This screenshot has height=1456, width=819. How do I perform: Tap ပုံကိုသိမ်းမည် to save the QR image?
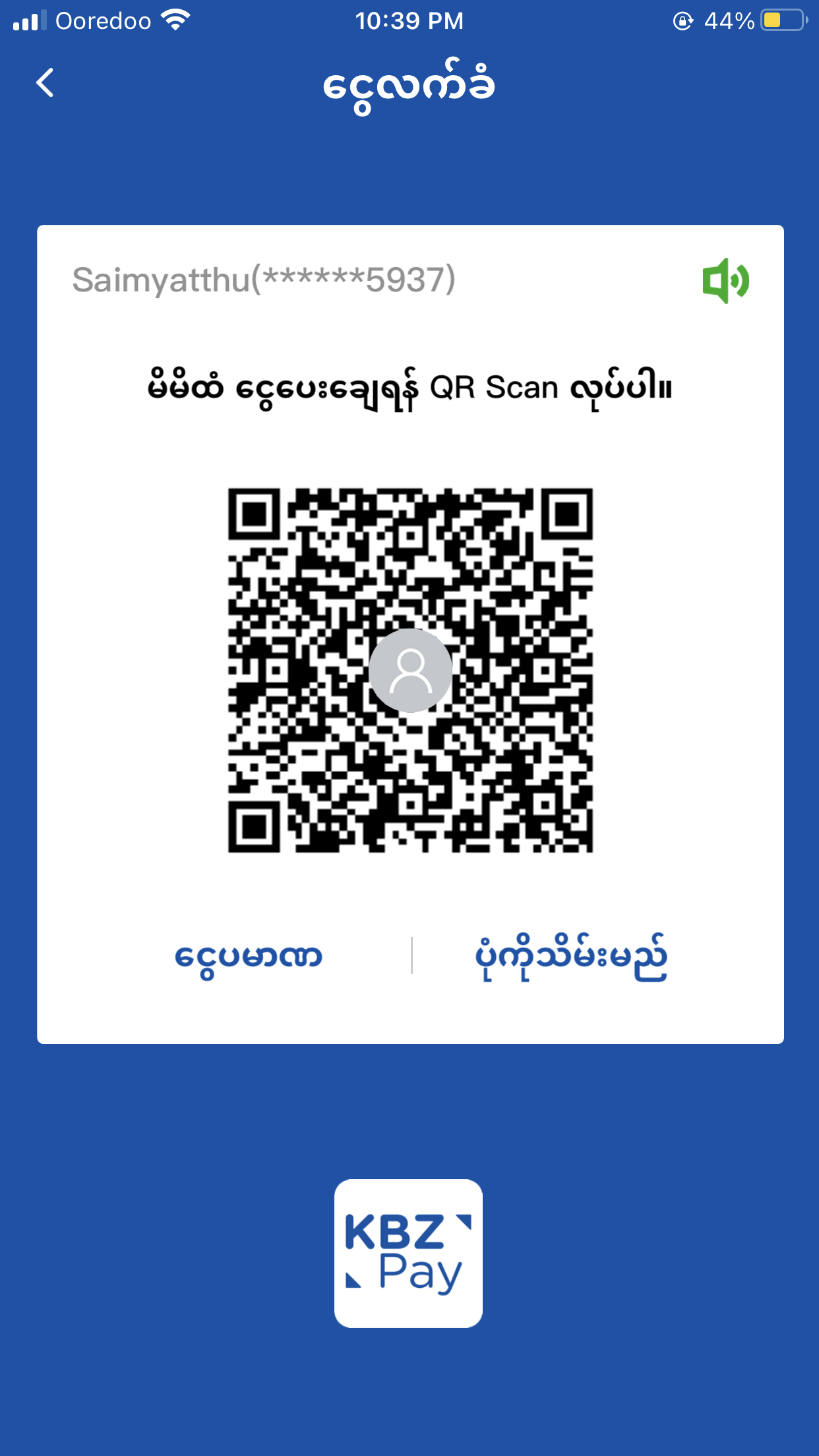point(571,957)
